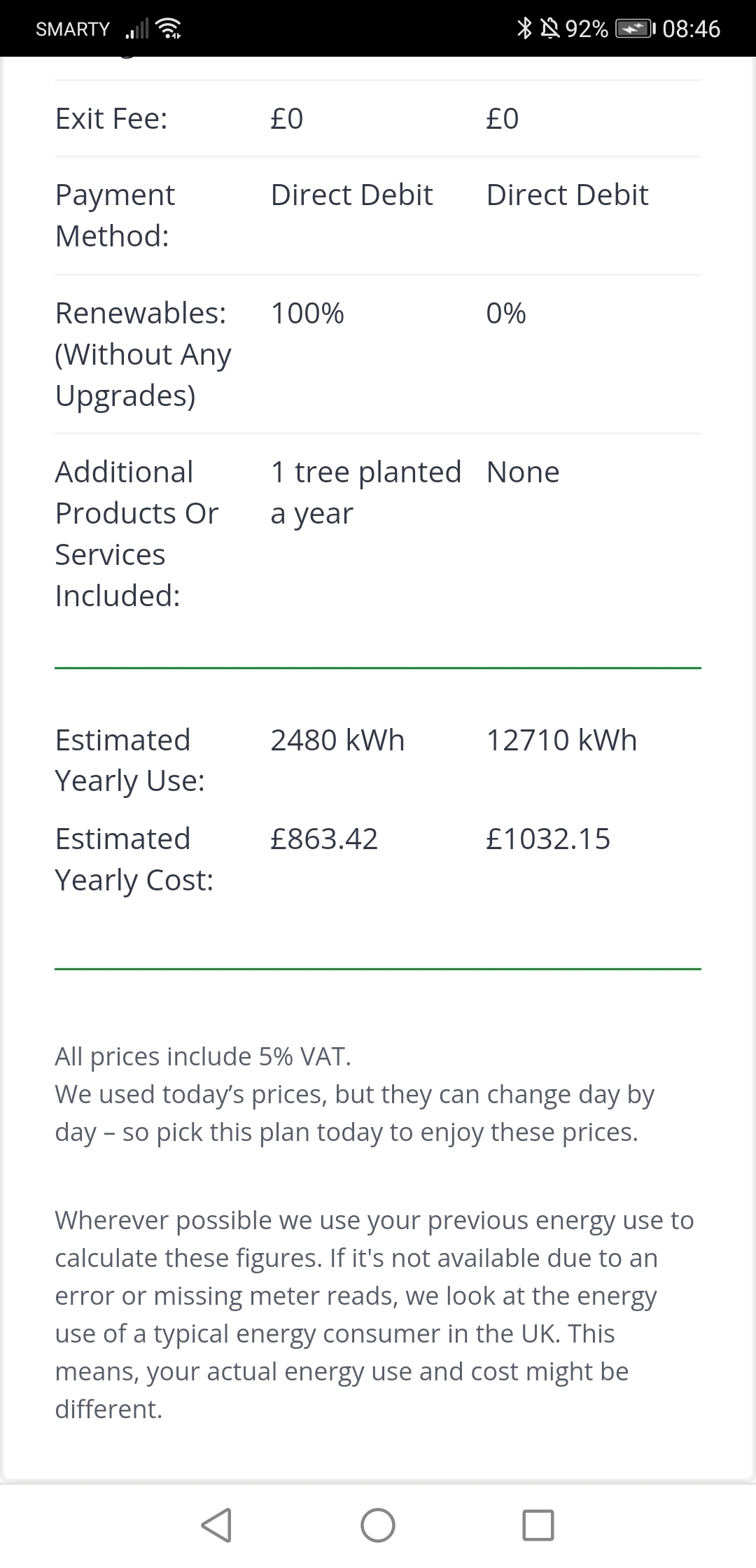Tap the system back button
This screenshot has width=756, height=1568.
[216, 1525]
